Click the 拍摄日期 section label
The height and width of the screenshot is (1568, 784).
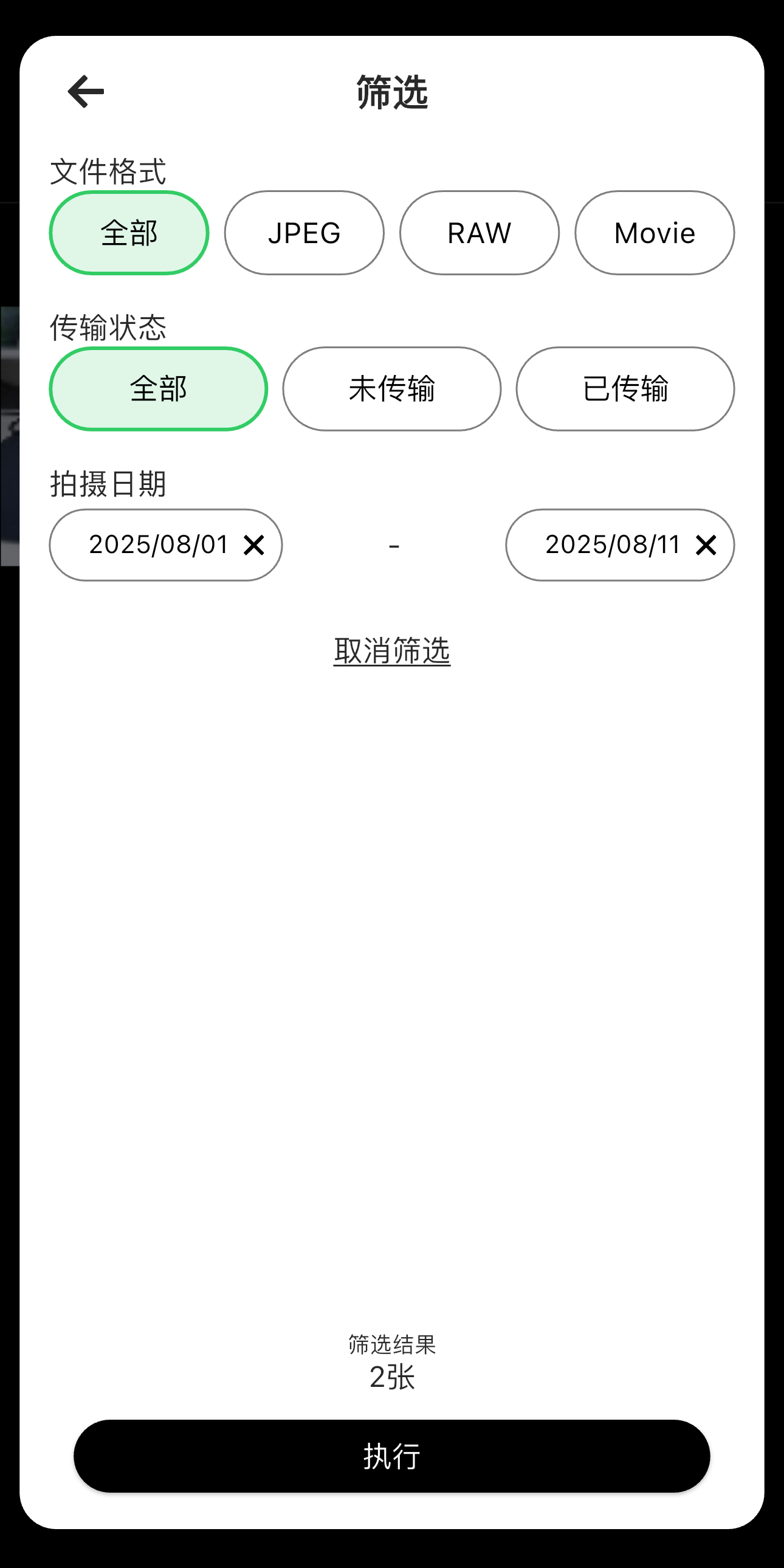click(x=108, y=484)
